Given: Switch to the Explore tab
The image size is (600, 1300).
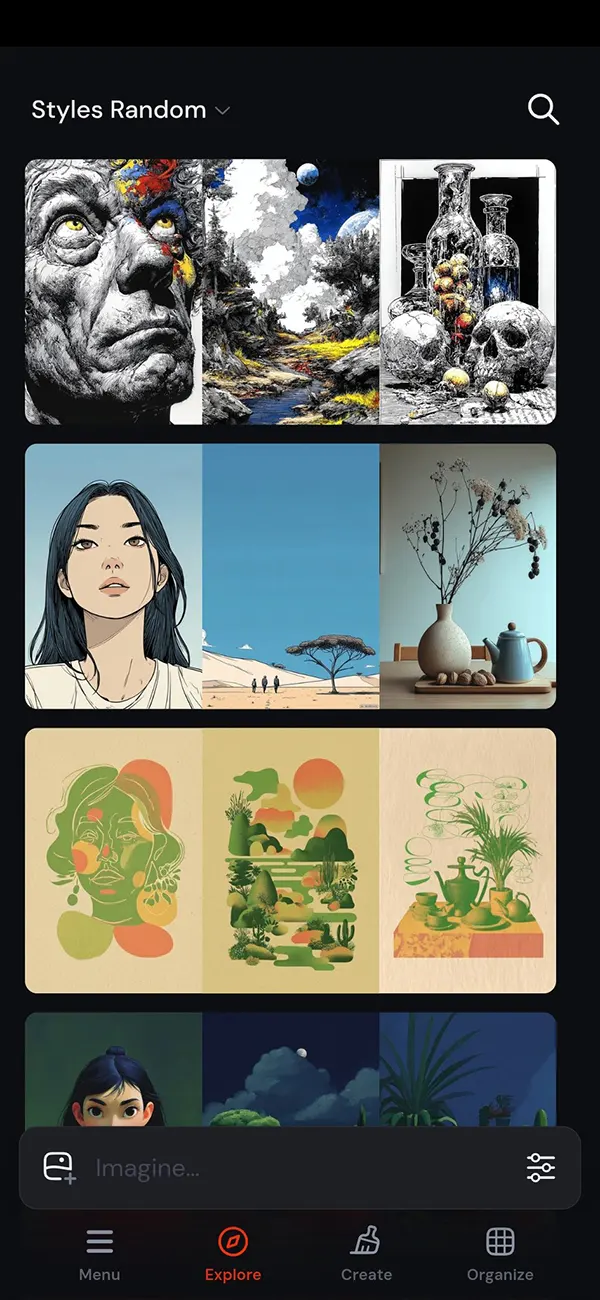Looking at the screenshot, I should point(233,1255).
